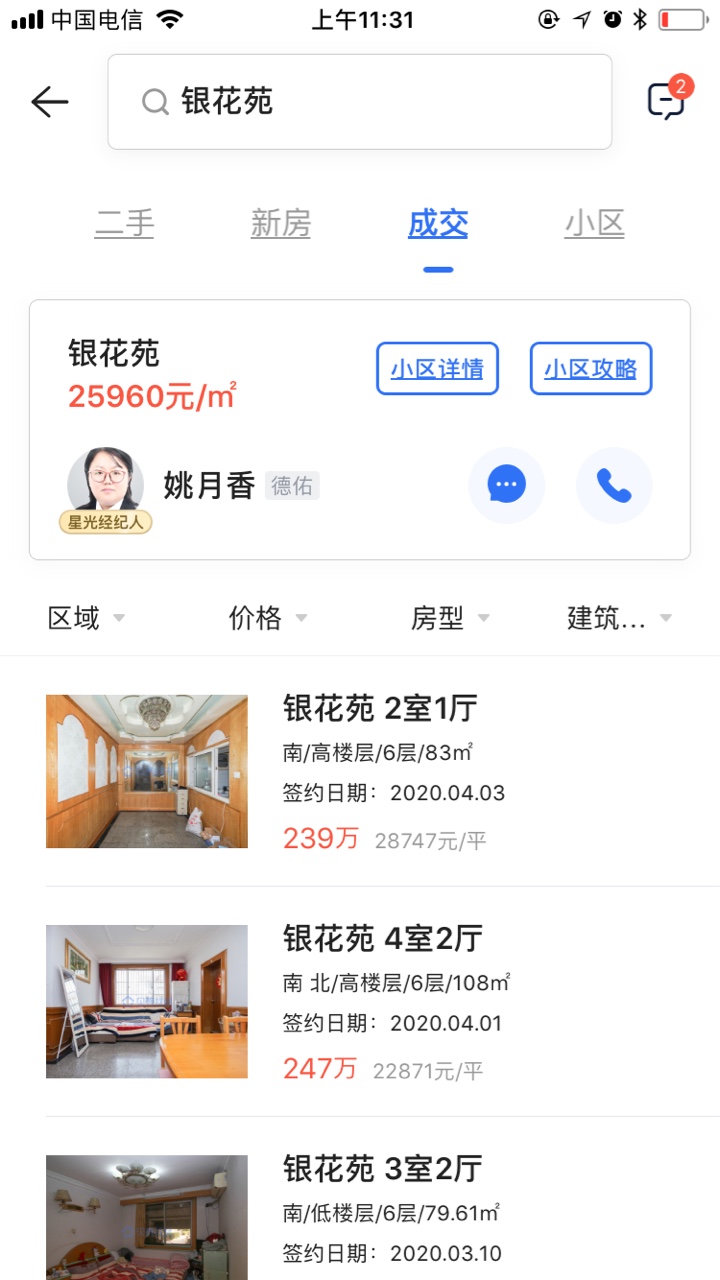This screenshot has width=720, height=1280.
Task: Call agent 姚月香 by phone
Action: point(614,486)
